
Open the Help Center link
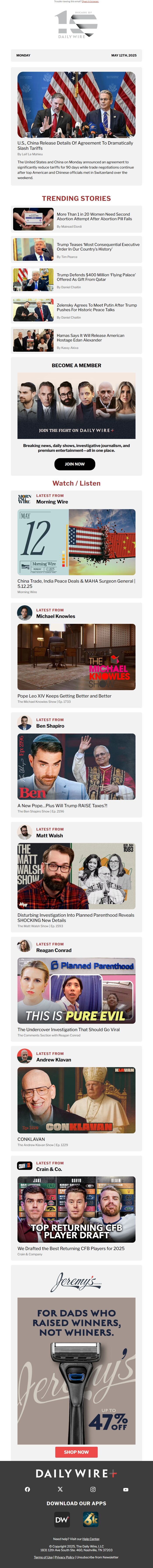91,1539
